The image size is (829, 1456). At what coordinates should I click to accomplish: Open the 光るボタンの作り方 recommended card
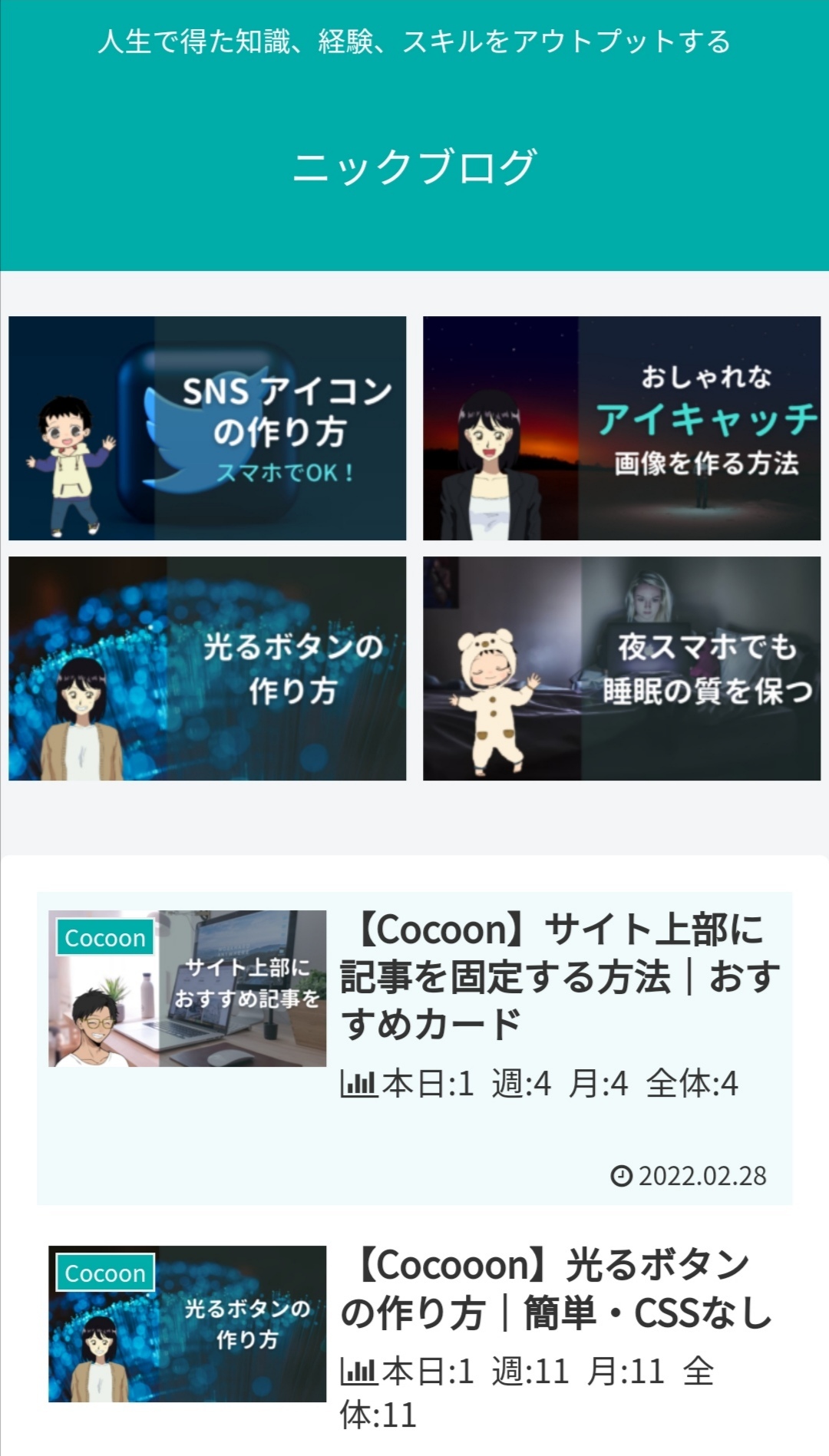pyautogui.click(x=207, y=669)
